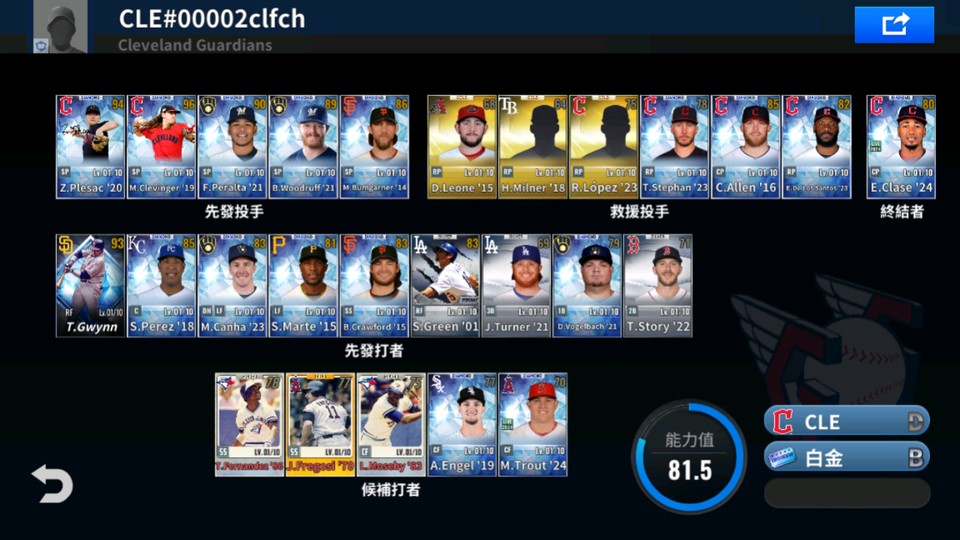The image size is (960, 540).
Task: View R.López '23 card
Action: [x=604, y=146]
